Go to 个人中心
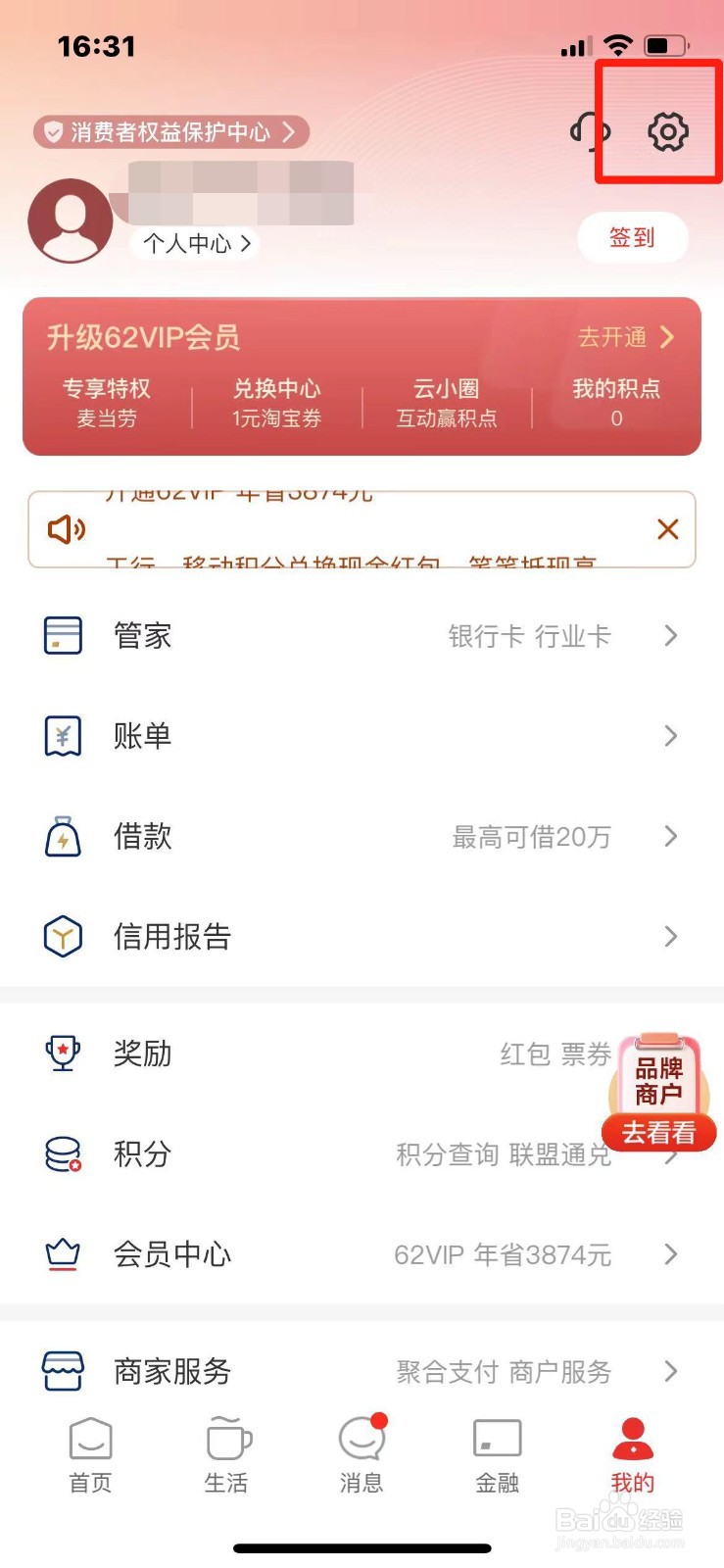The image size is (724, 1568). [x=196, y=243]
